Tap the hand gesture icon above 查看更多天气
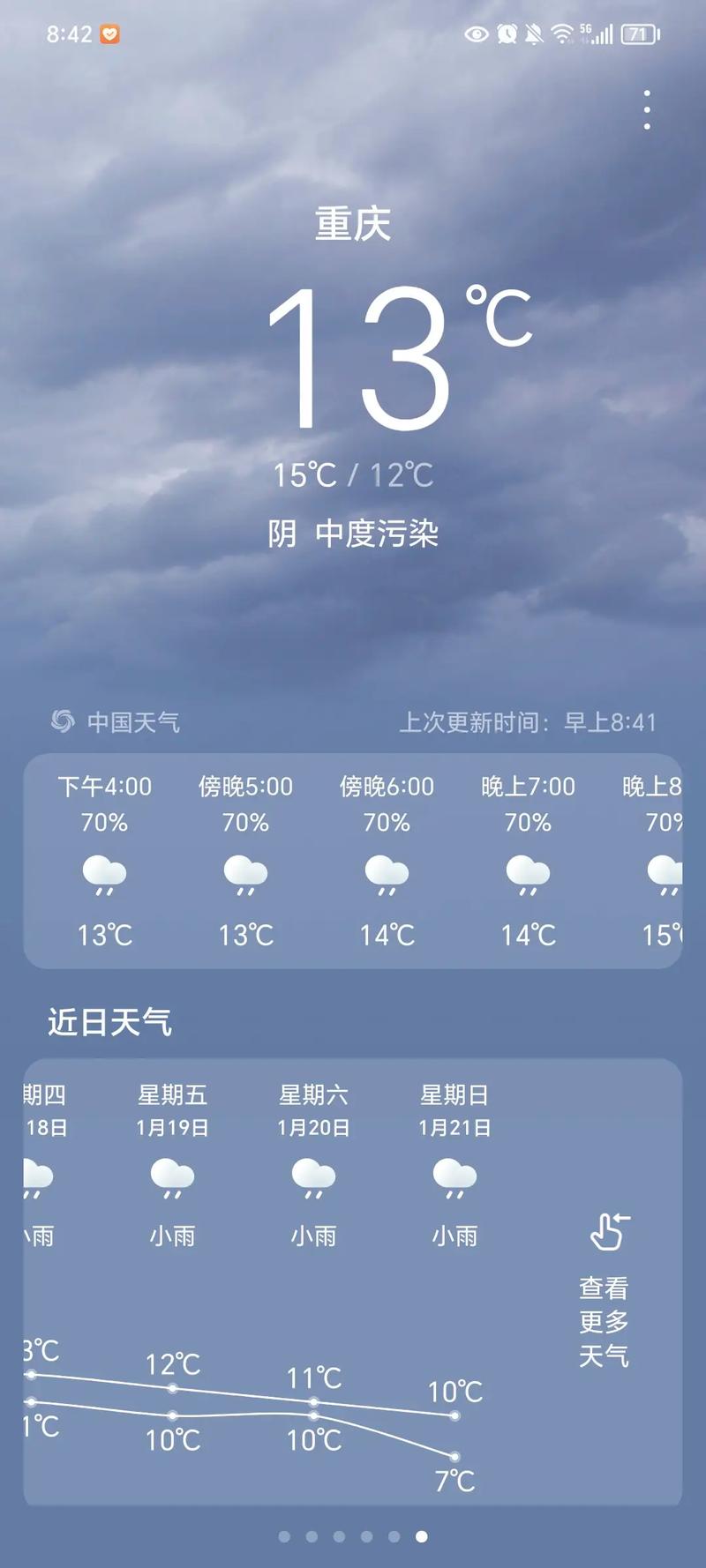The width and height of the screenshot is (706, 1568). coord(608,1233)
